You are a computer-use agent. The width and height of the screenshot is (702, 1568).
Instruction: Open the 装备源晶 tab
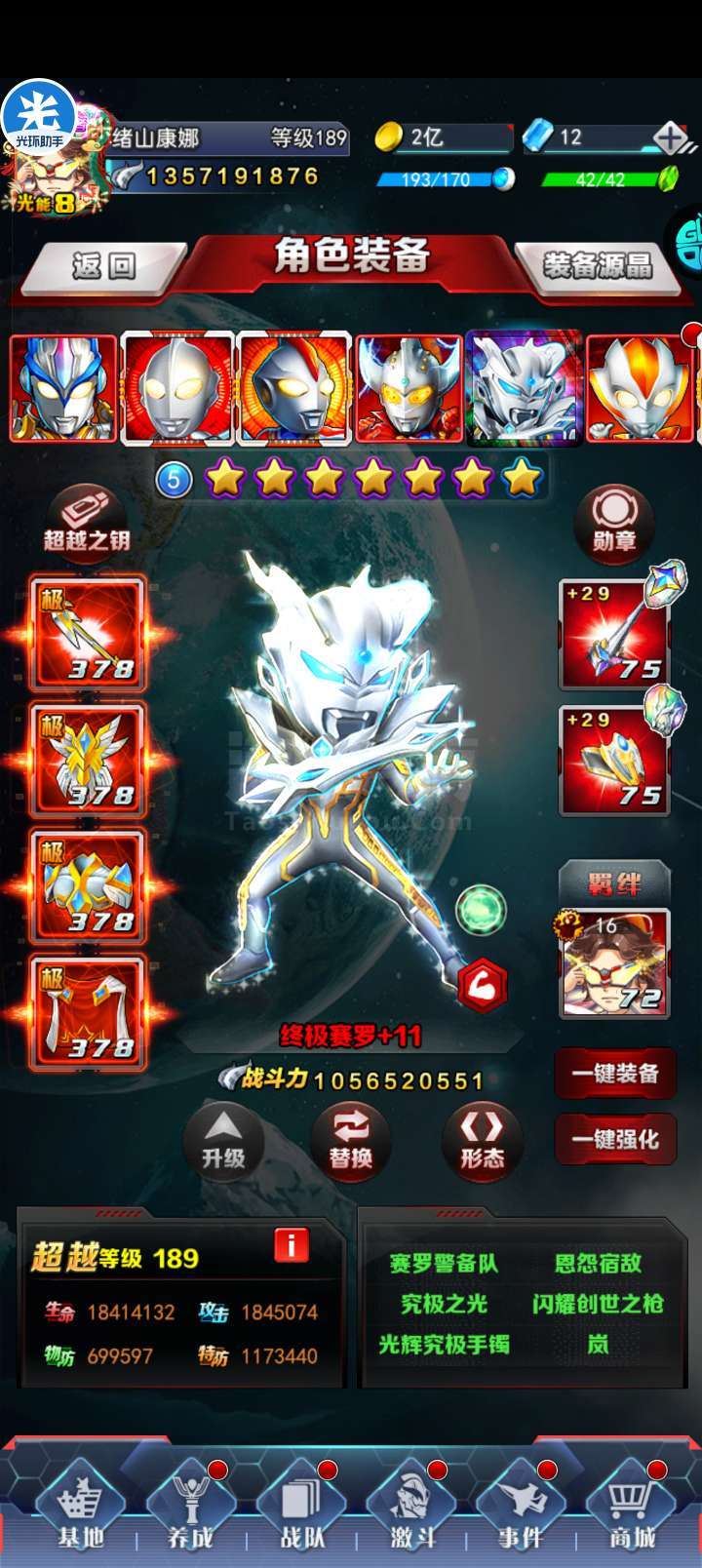point(598,265)
